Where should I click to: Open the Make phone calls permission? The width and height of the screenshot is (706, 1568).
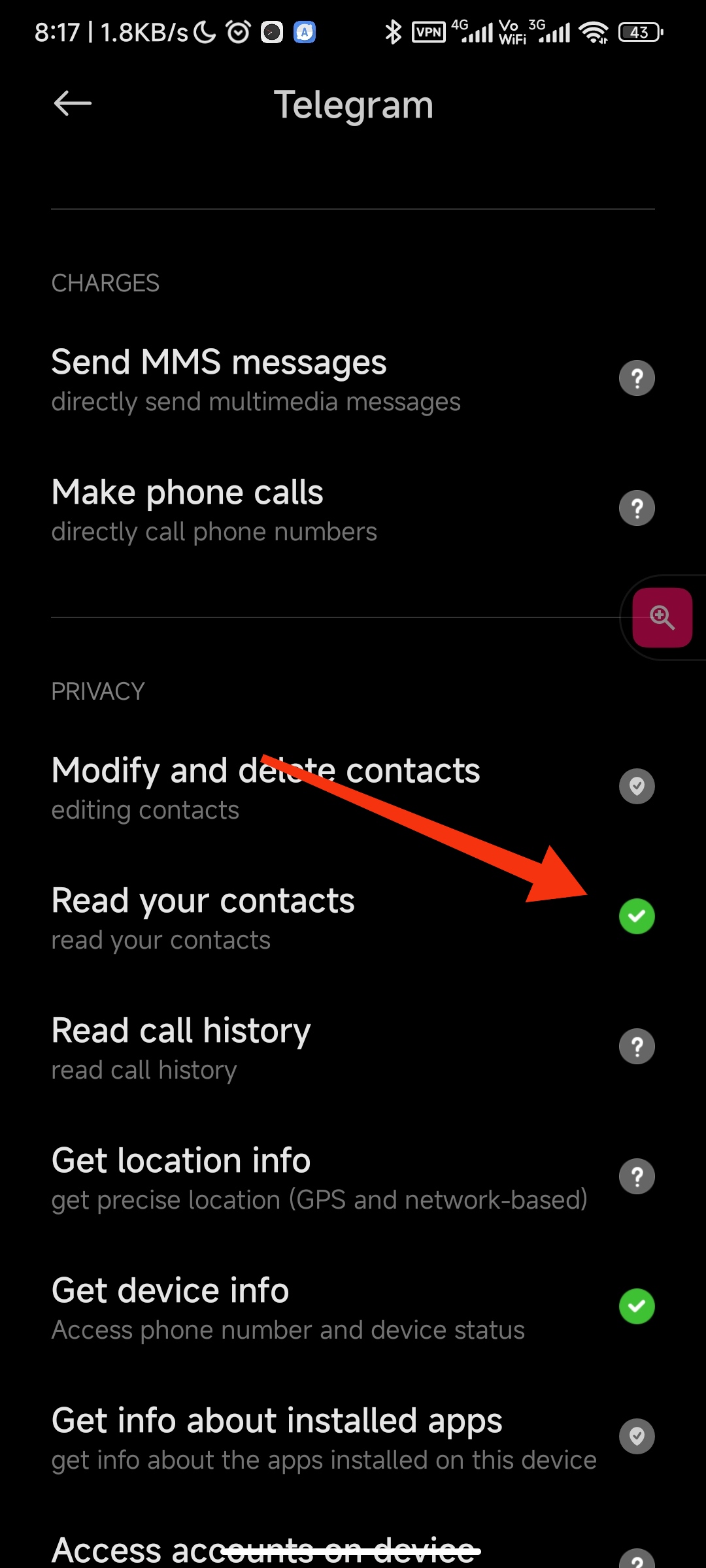pos(353,510)
